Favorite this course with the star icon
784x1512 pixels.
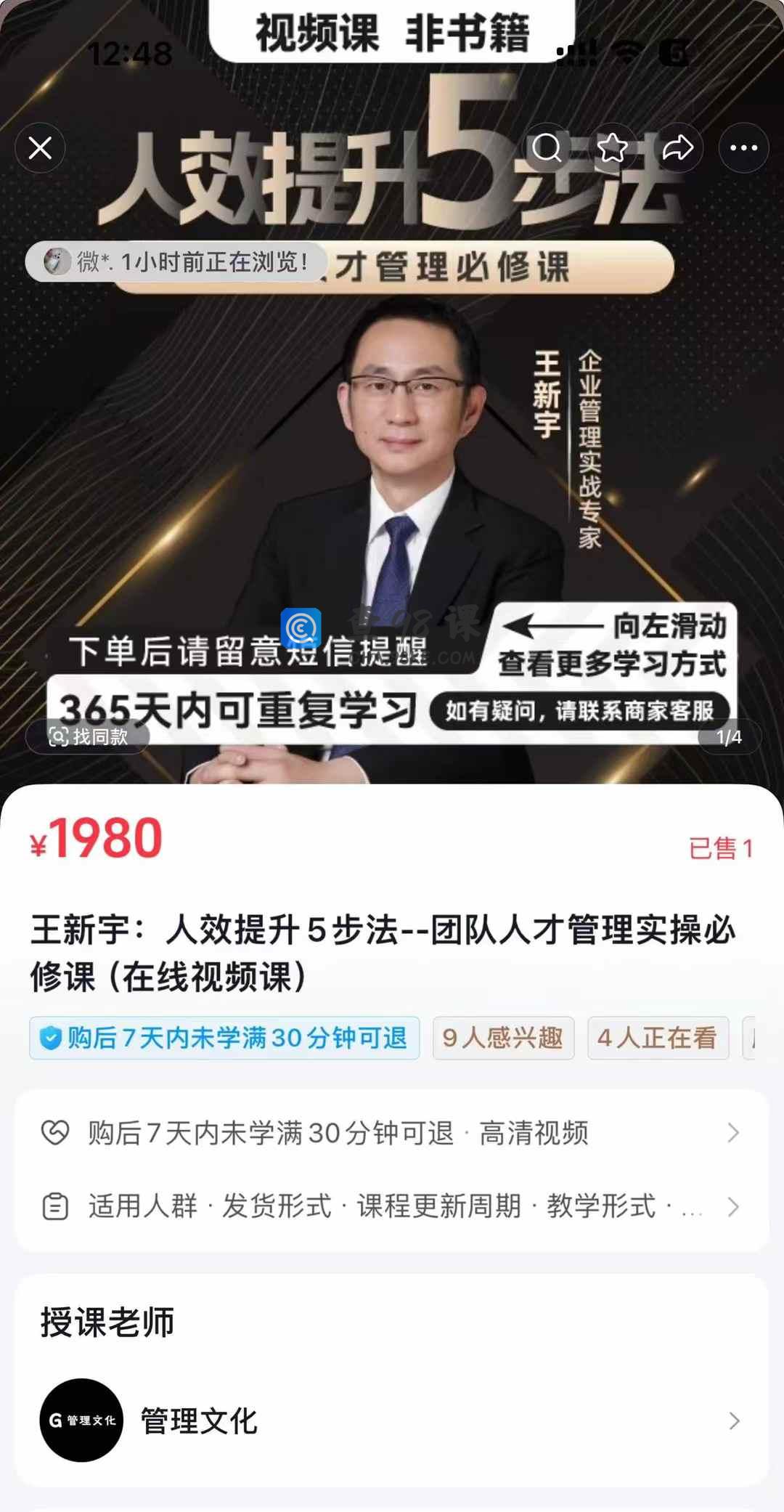(x=612, y=148)
